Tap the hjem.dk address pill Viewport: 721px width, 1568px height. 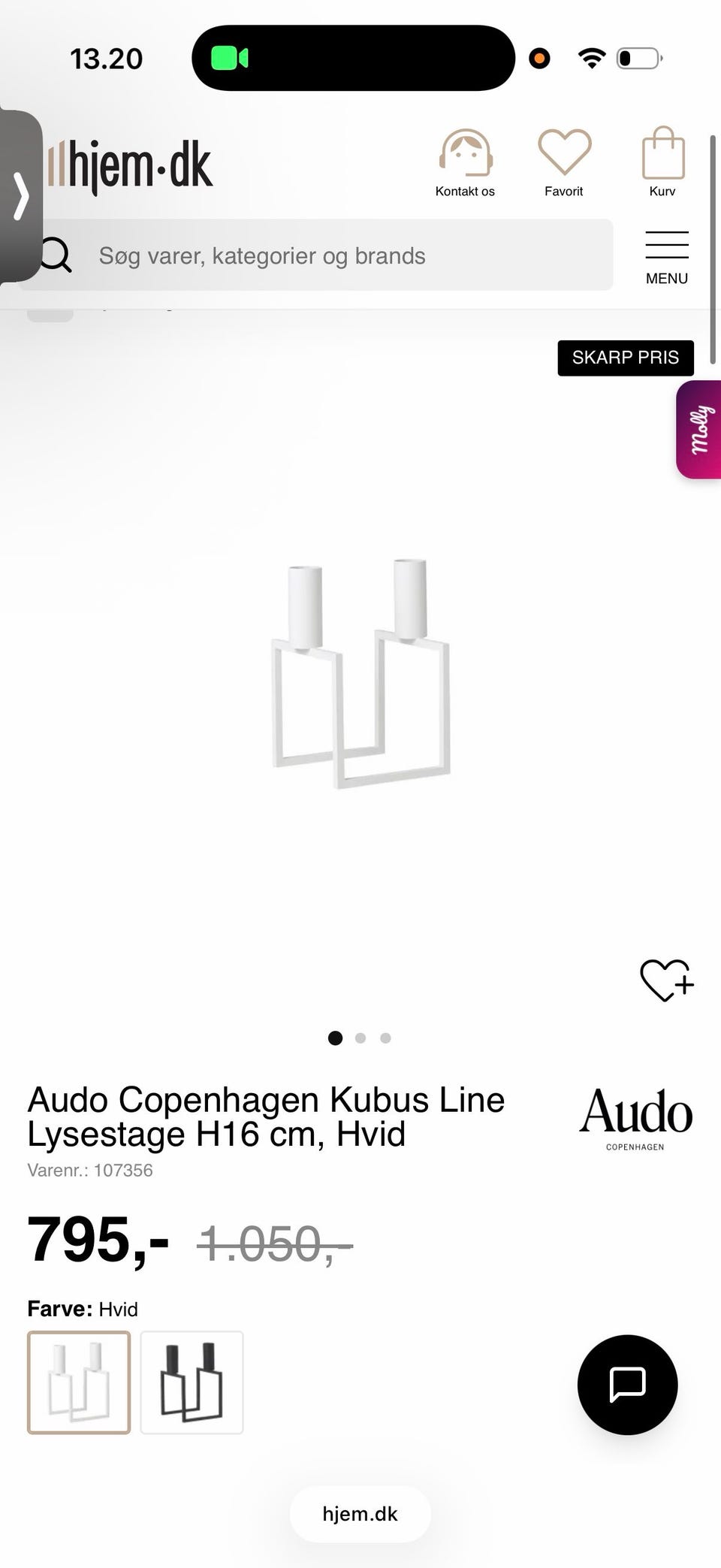(x=360, y=1514)
